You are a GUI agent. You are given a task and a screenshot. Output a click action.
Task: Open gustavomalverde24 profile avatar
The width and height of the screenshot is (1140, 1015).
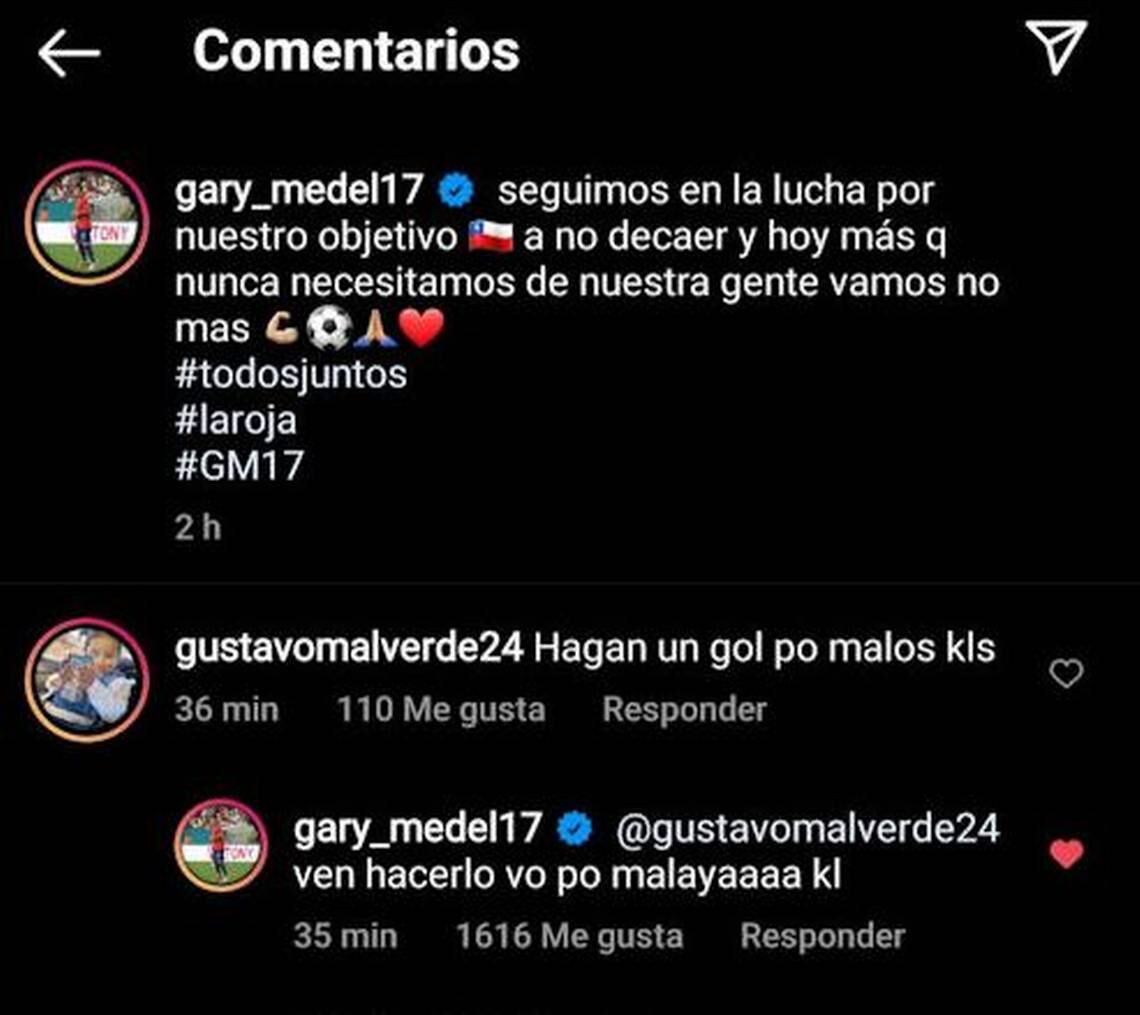click(87, 679)
